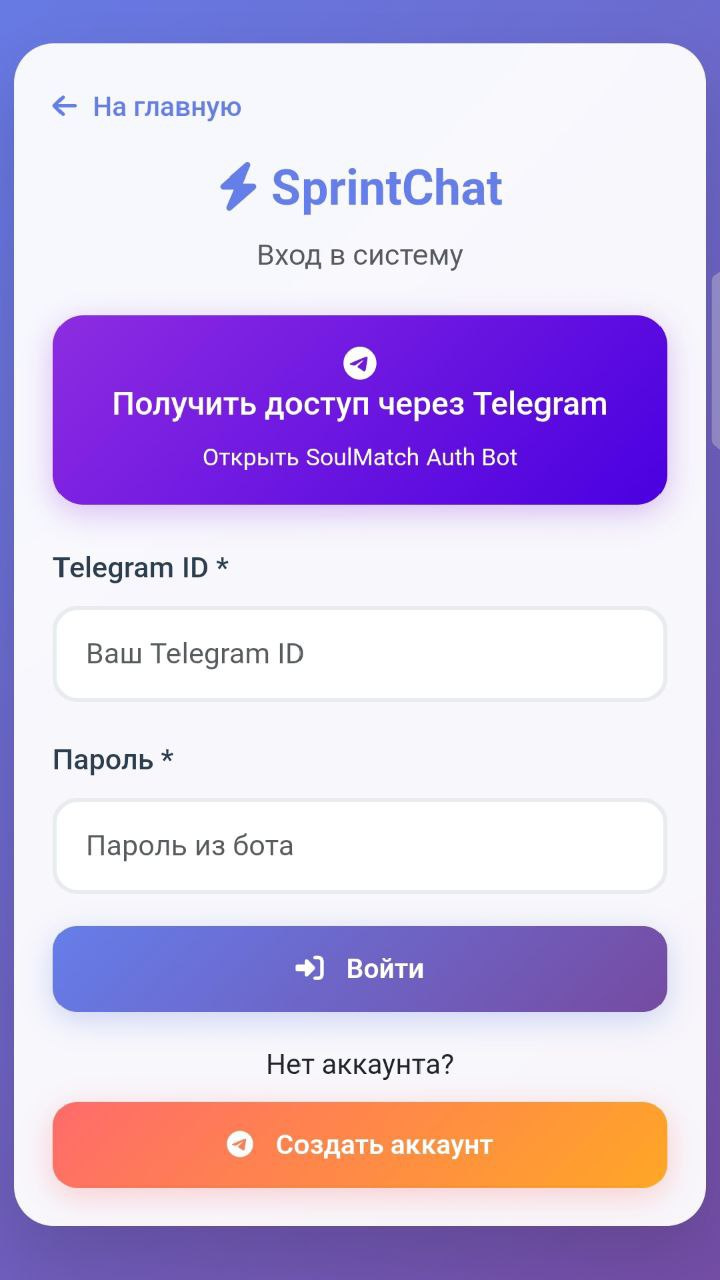
Task: Go back via the «На главную» link
Action: pos(147,107)
